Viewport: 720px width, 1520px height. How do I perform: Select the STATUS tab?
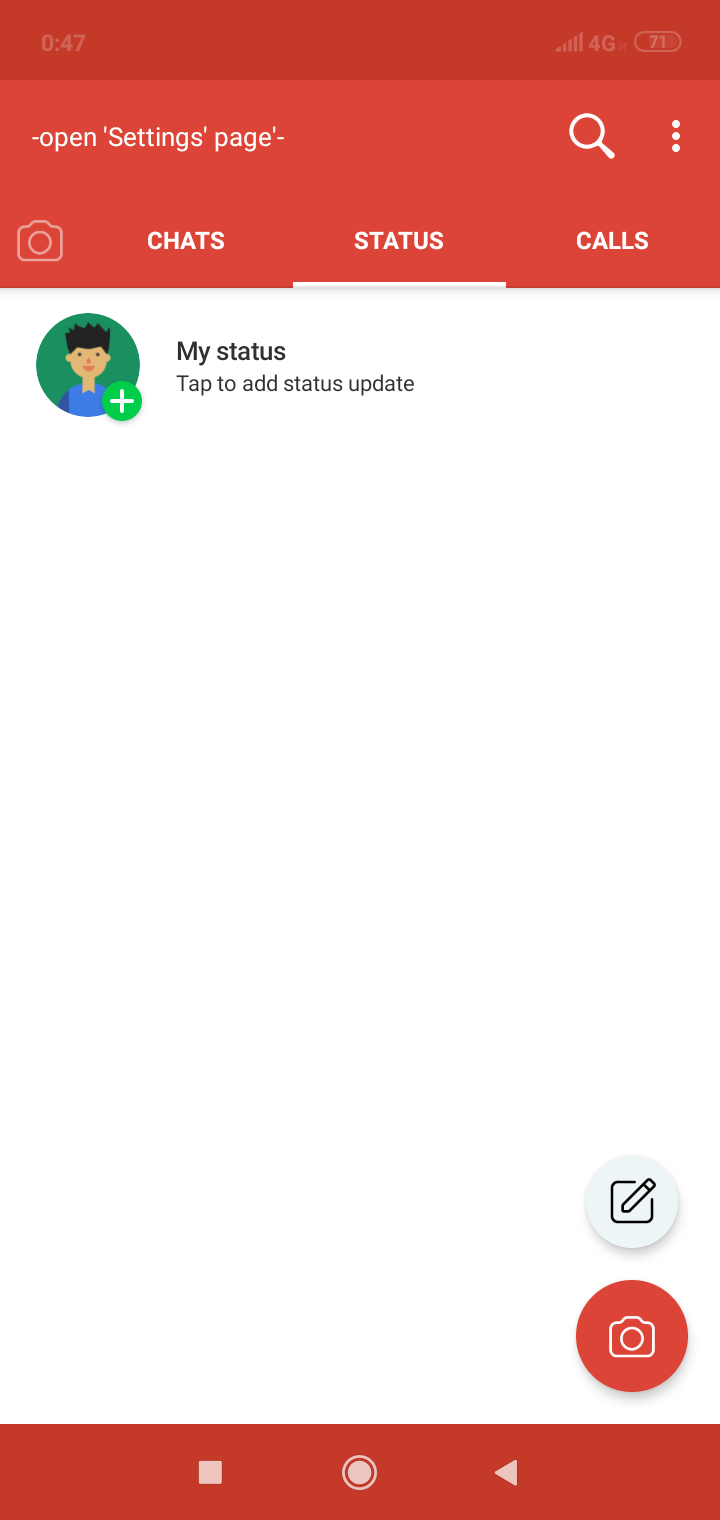tap(399, 241)
